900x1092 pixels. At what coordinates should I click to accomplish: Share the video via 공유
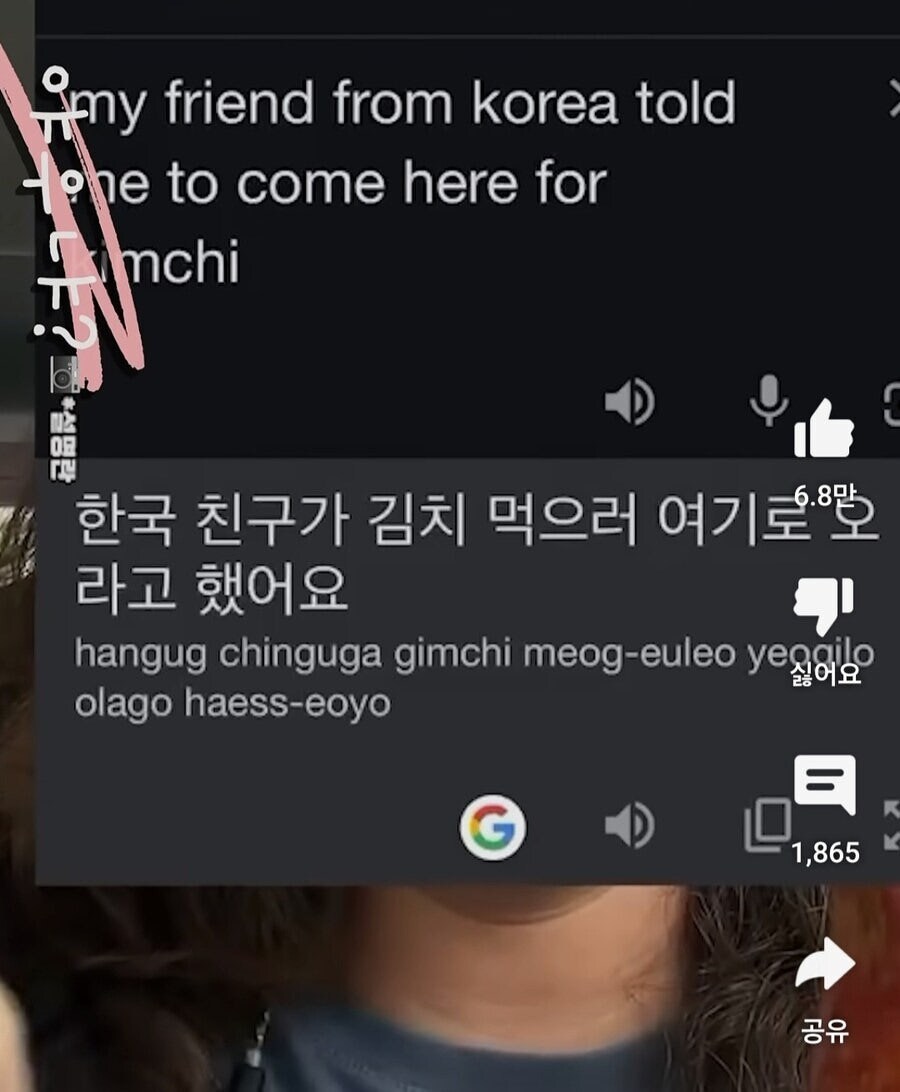pyautogui.click(x=825, y=968)
